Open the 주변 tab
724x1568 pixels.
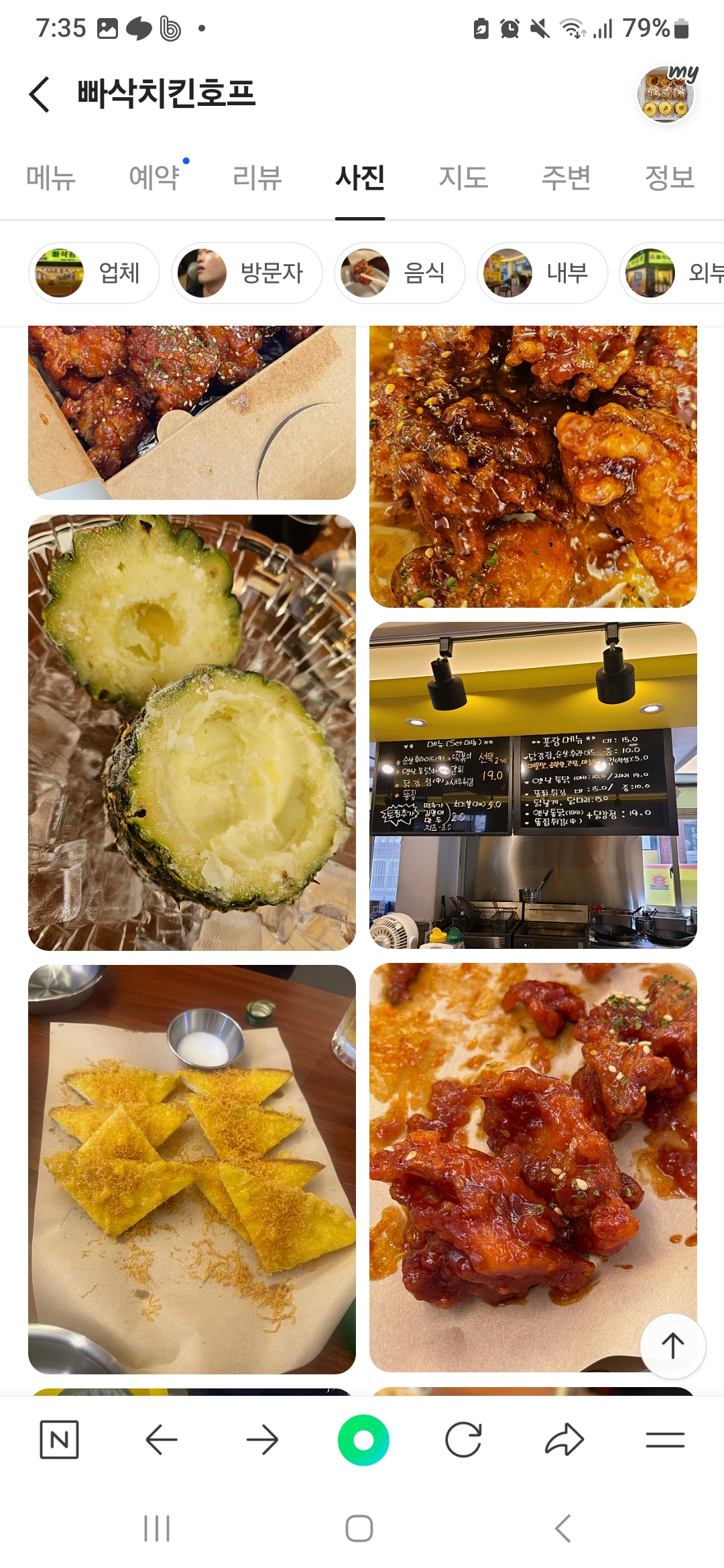coord(566,178)
